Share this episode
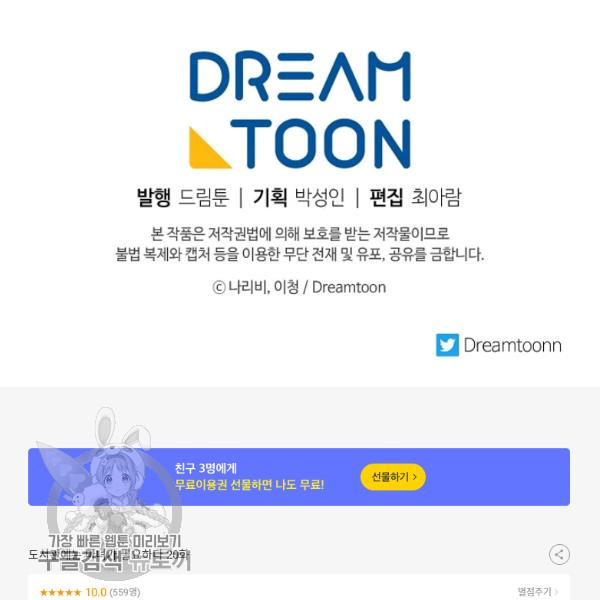 pyautogui.click(x=559, y=554)
